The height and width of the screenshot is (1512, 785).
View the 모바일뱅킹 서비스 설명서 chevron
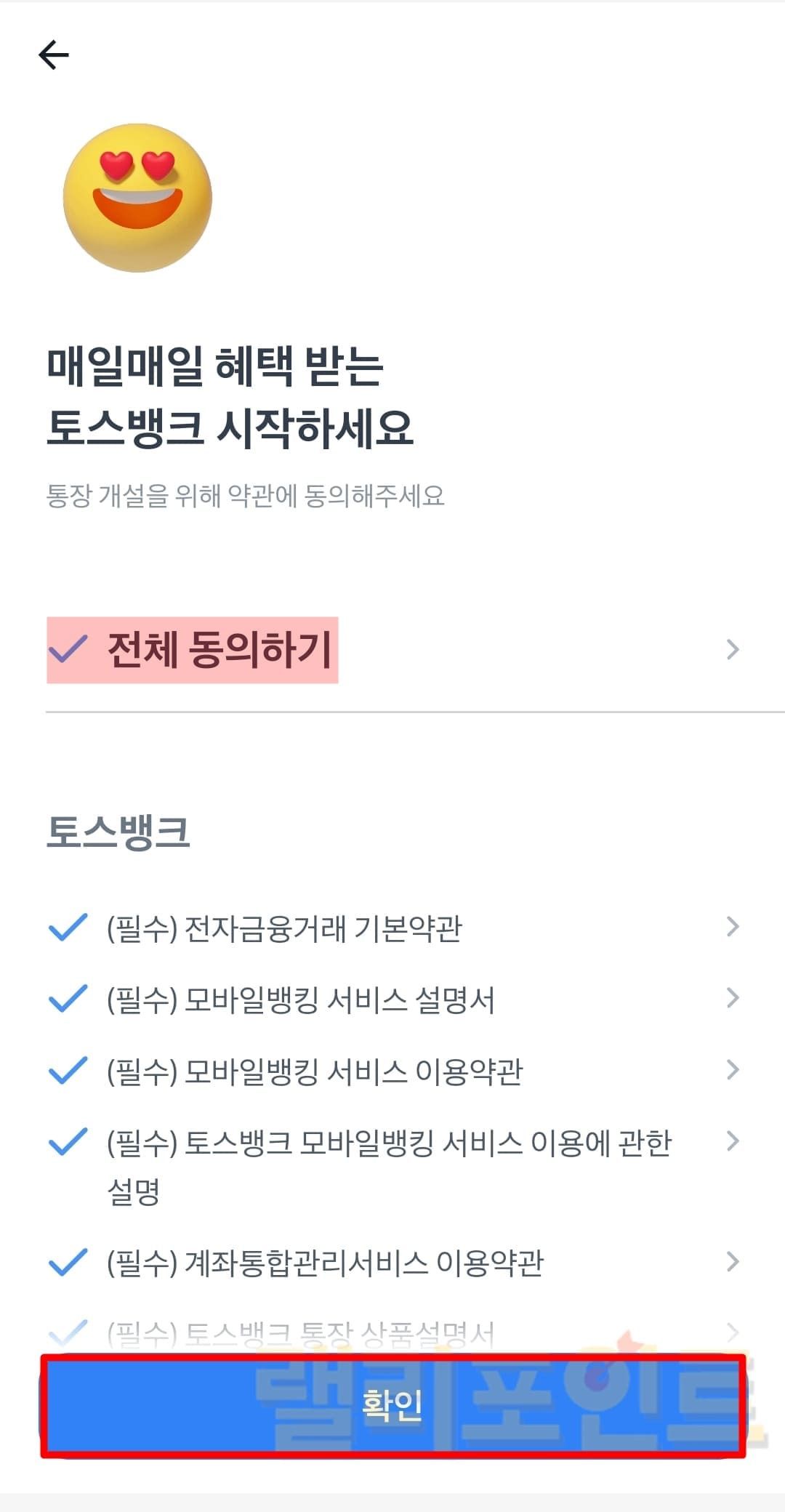pos(732,998)
